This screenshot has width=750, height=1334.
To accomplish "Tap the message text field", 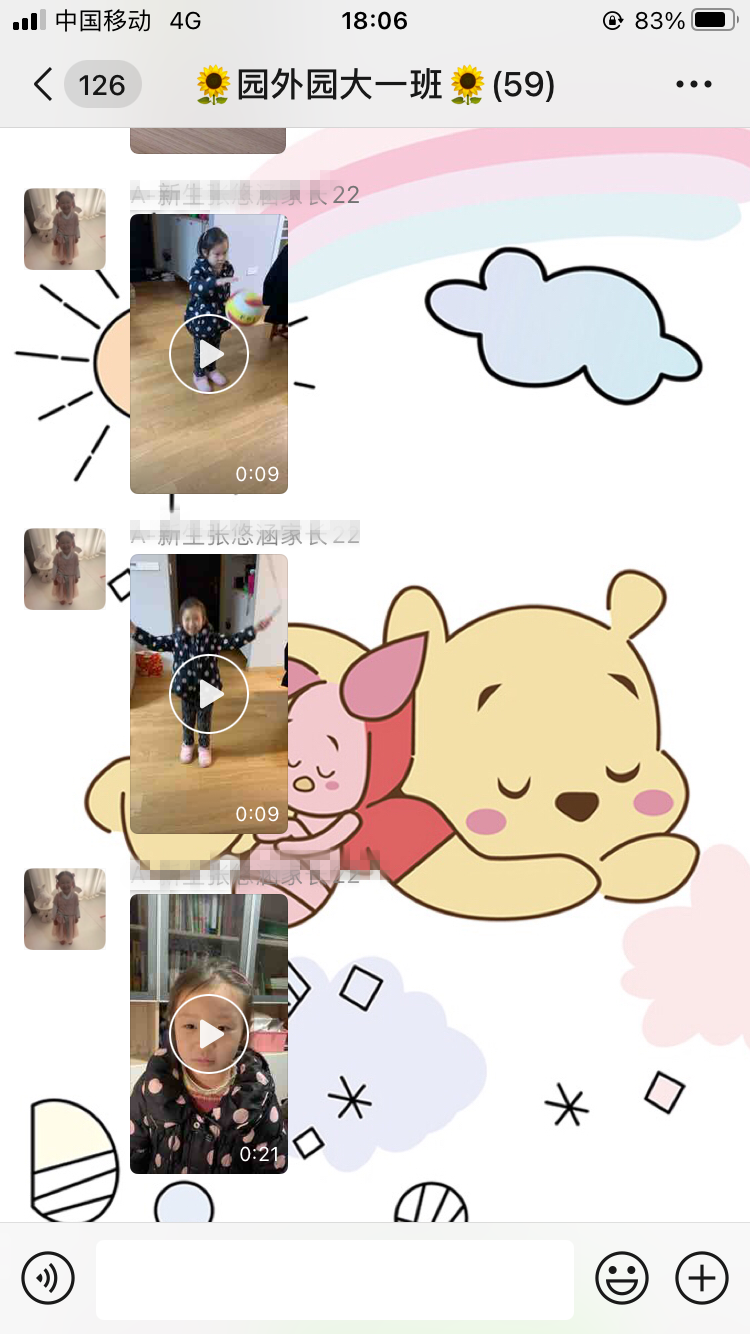I will coord(335,1278).
